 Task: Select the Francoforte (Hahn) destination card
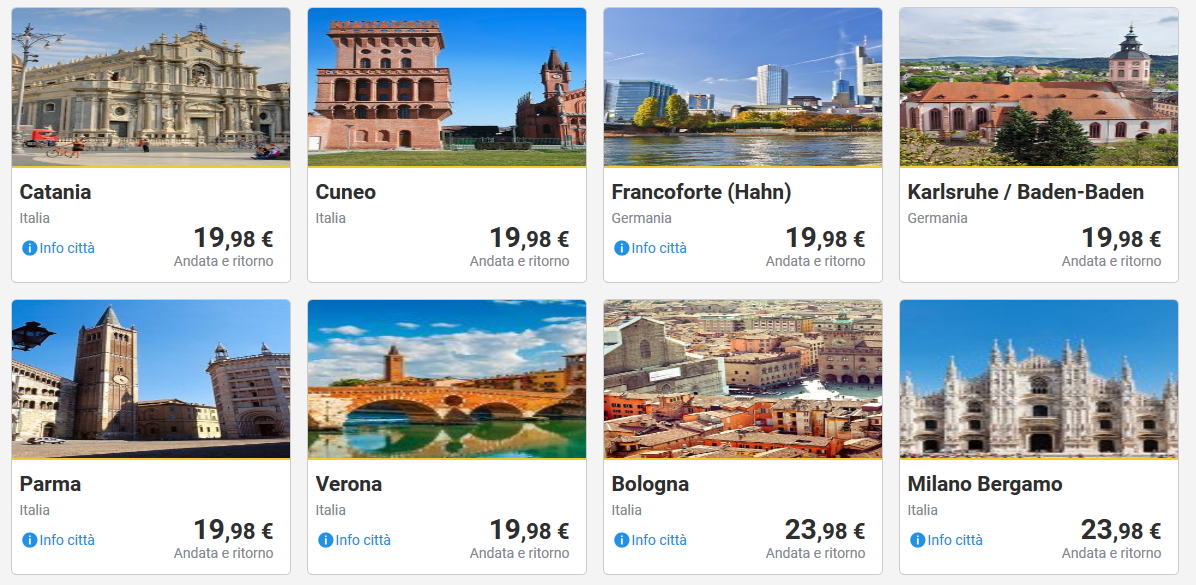[x=742, y=90]
